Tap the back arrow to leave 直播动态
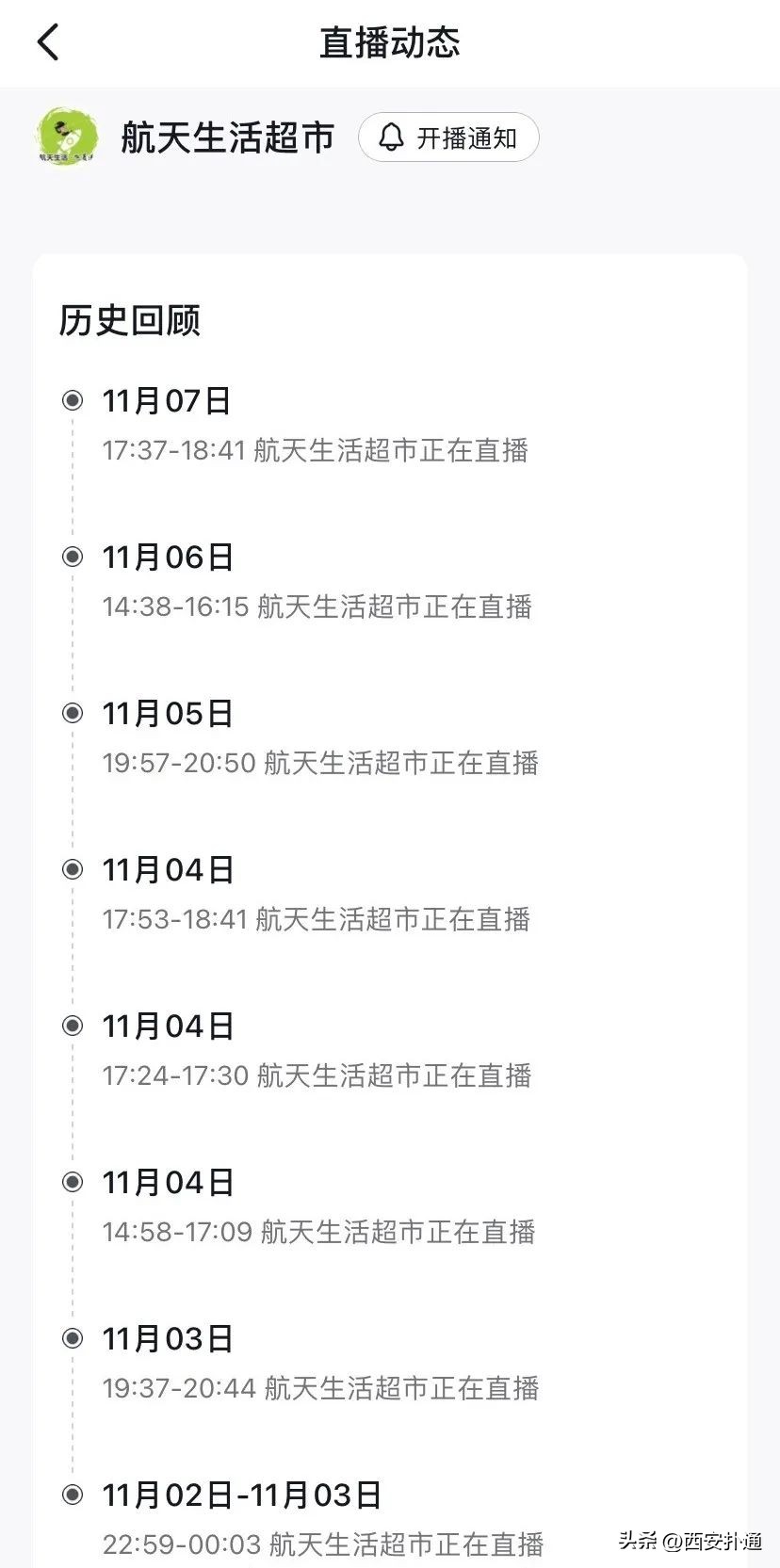780x1568 pixels. 45,42
